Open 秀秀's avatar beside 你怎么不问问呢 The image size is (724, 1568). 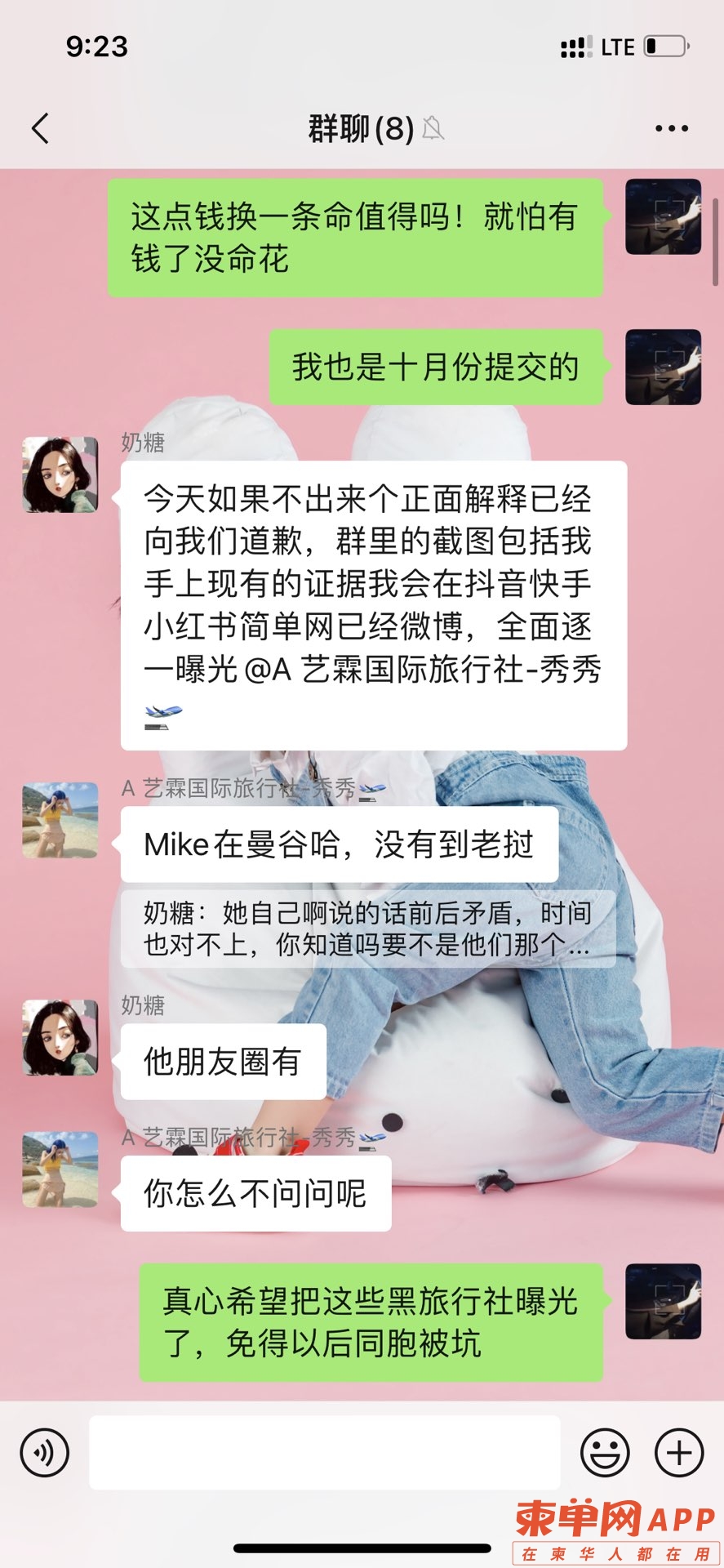coord(60,1169)
